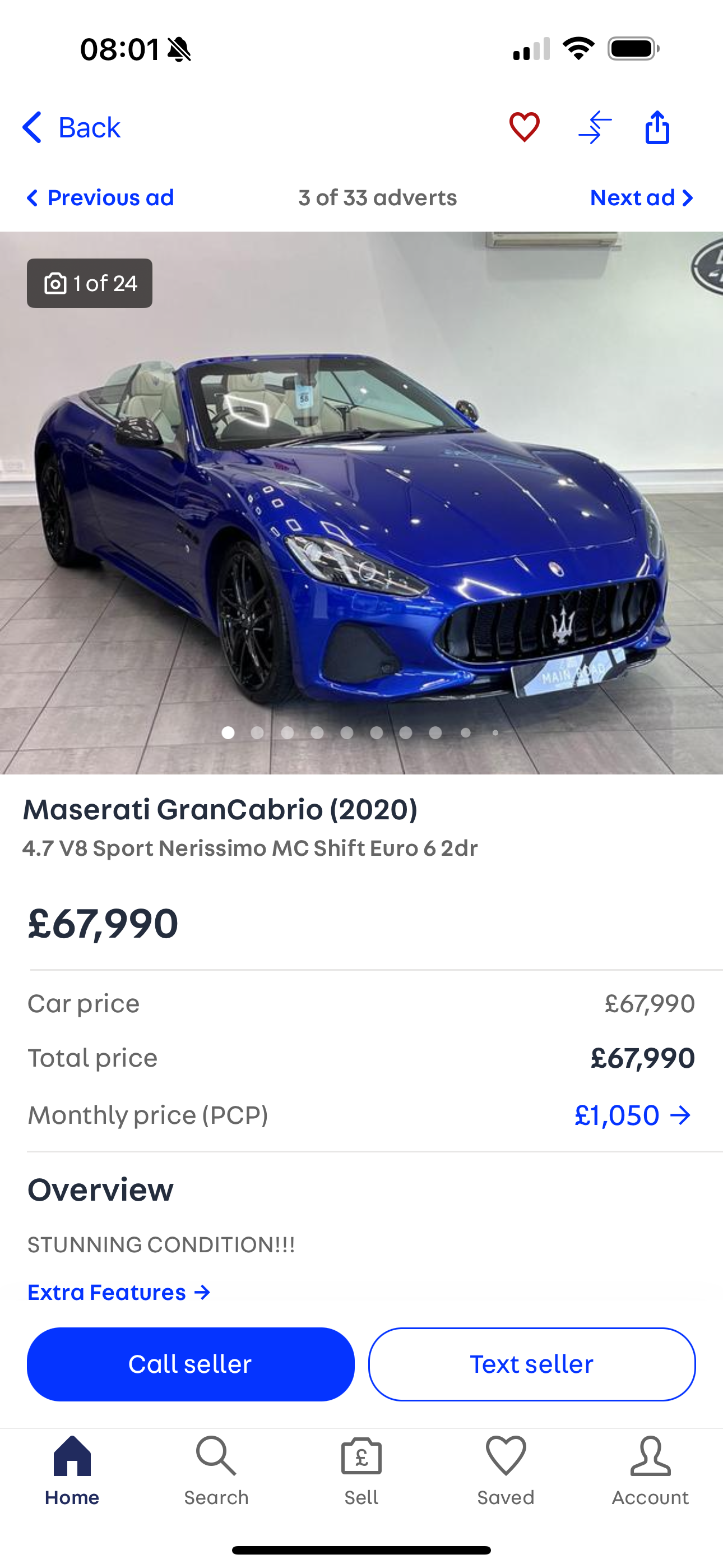This screenshot has width=723, height=1568.
Task: Go to the previous ad
Action: click(x=100, y=198)
